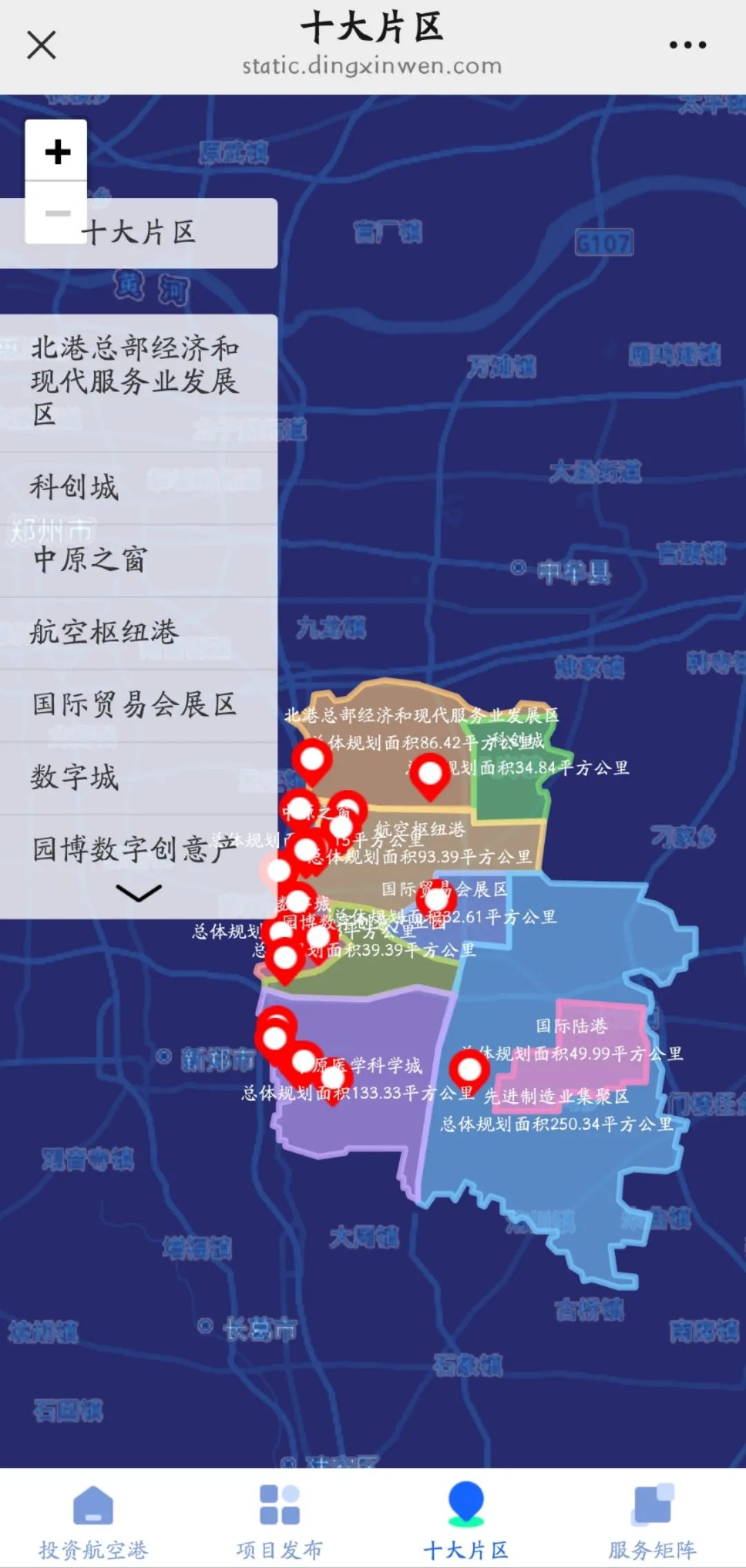The width and height of the screenshot is (746, 1568).
Task: Close the 十大片区 web page
Action: [x=41, y=46]
